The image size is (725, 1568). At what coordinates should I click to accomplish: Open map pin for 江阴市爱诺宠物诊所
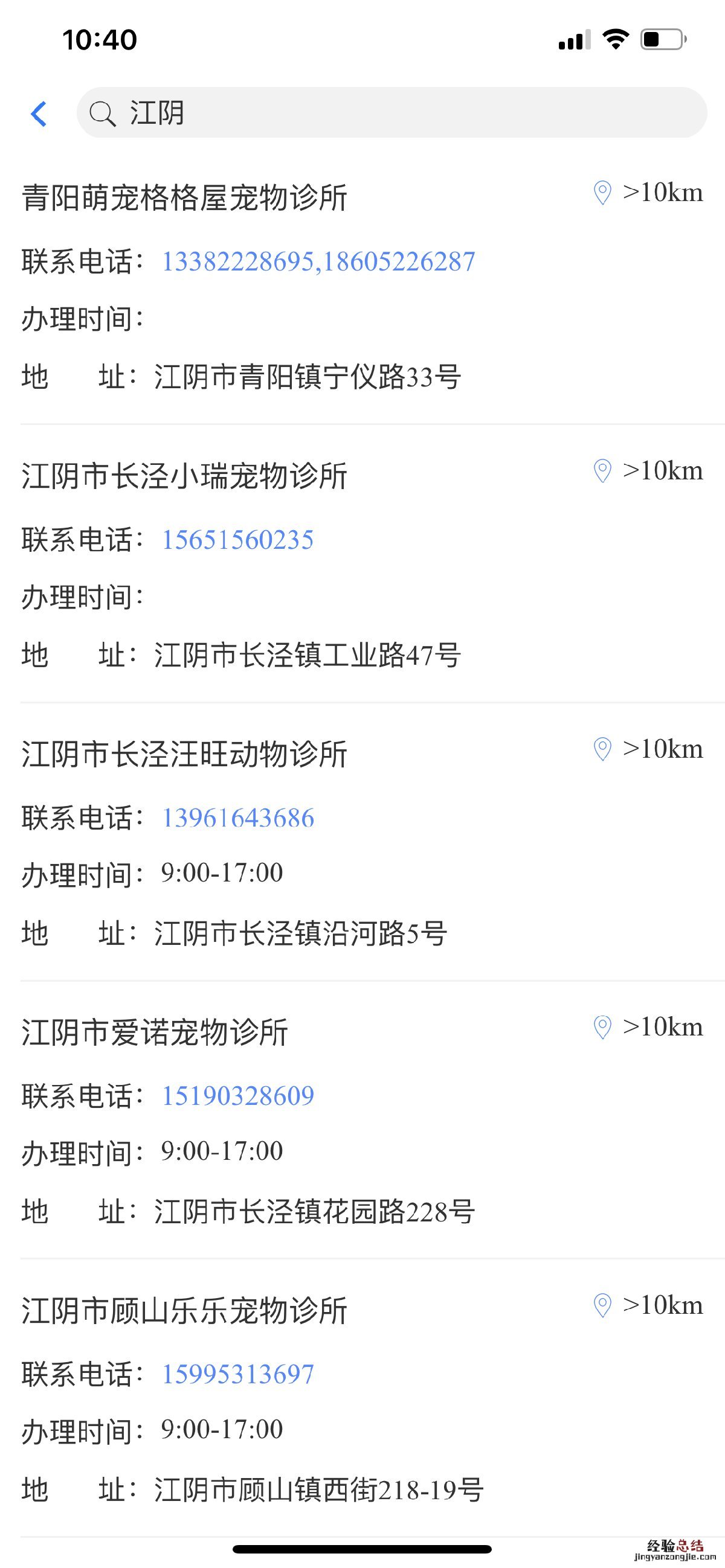[602, 1028]
